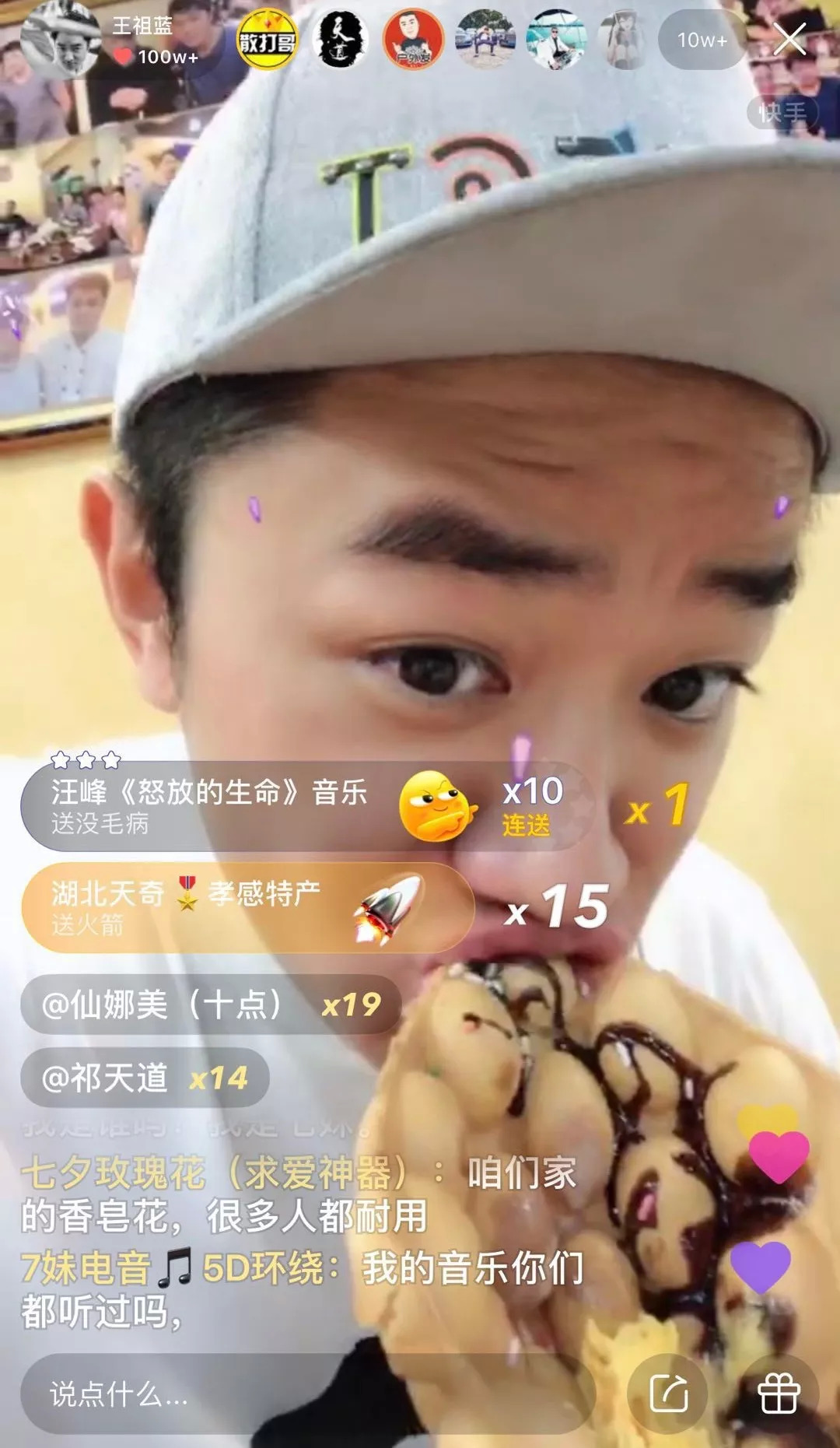Open streamer 王祖蓝's profile avatar
840x1448 pixels.
point(60,39)
